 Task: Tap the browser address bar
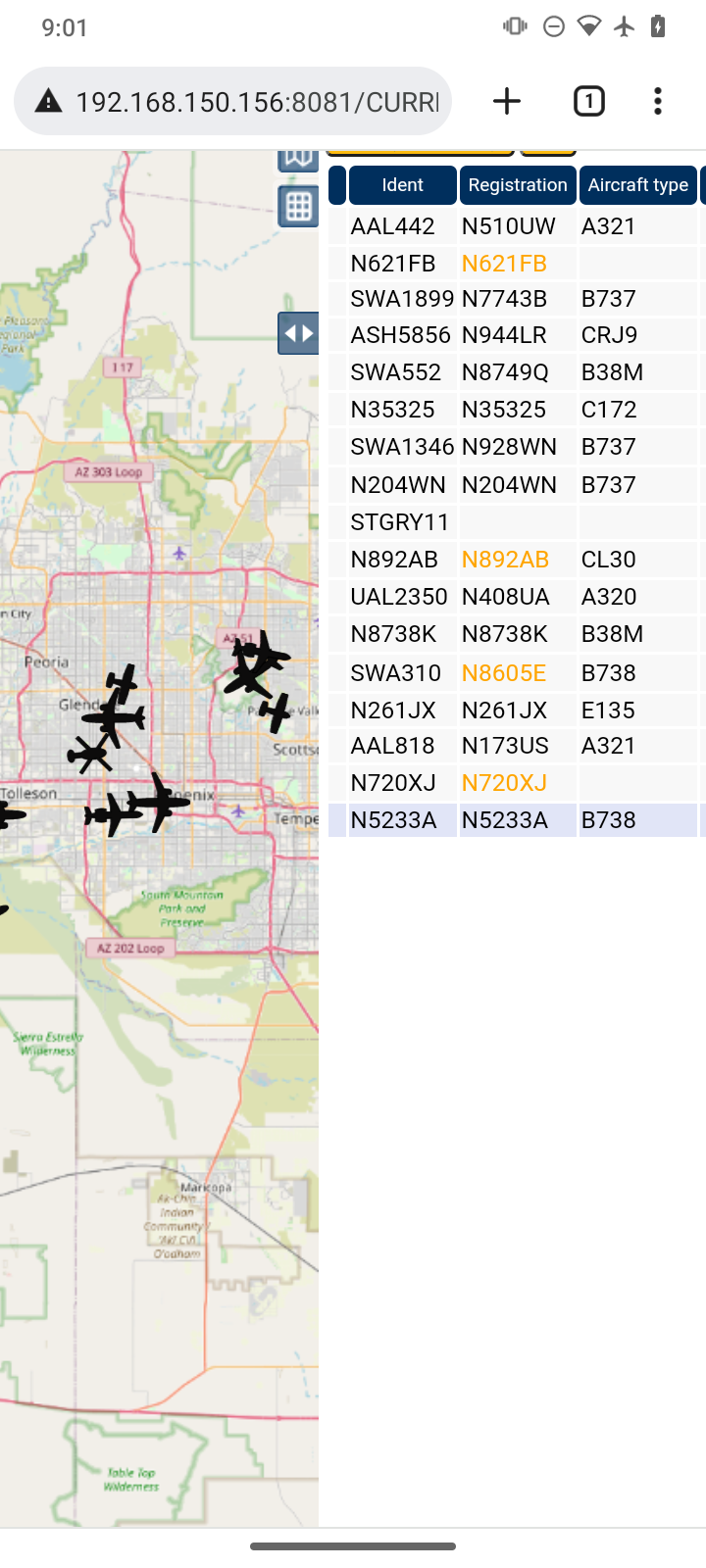point(232,101)
